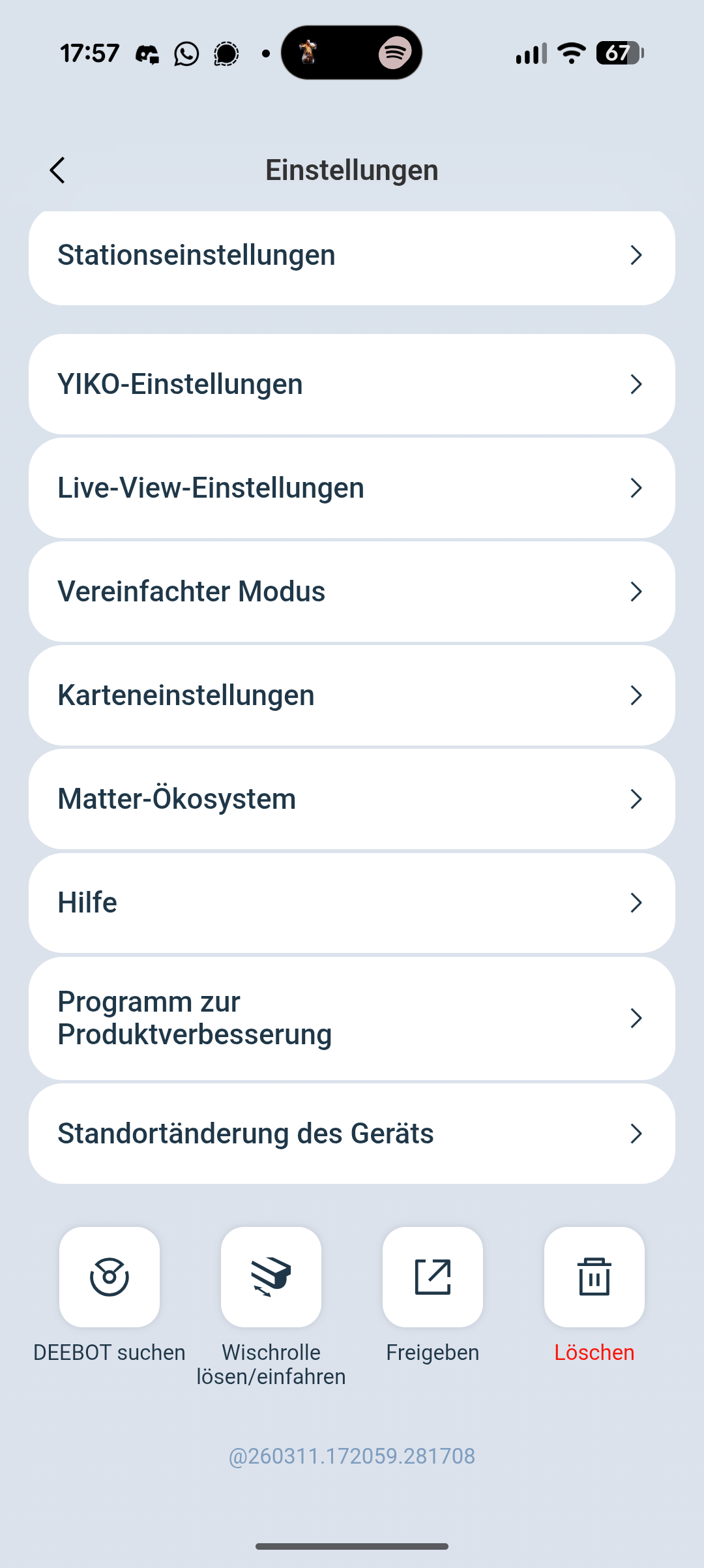Tap Wischrolle lösen/einfahren
This screenshot has height=1568, width=704.
pos(271,1277)
